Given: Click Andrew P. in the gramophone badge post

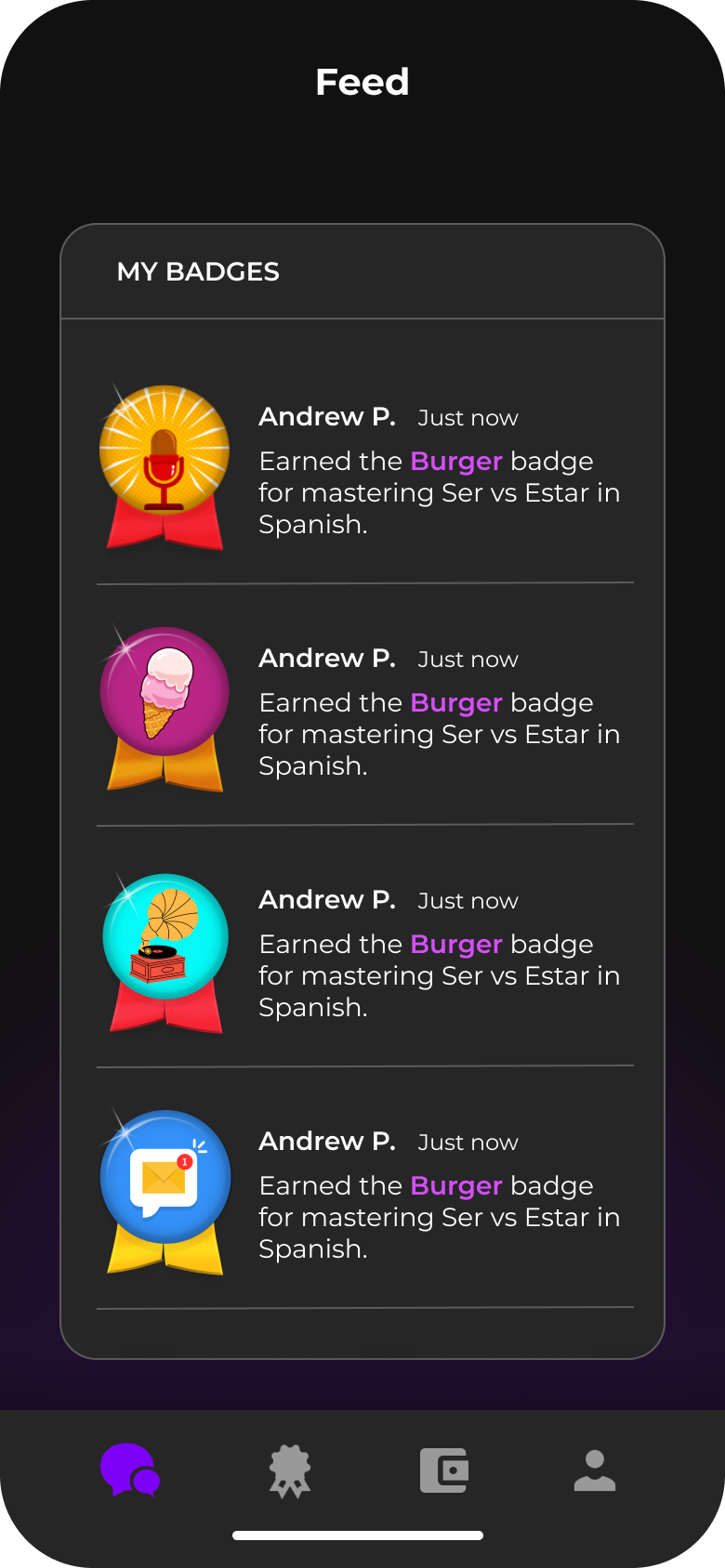Looking at the screenshot, I should (x=327, y=899).
